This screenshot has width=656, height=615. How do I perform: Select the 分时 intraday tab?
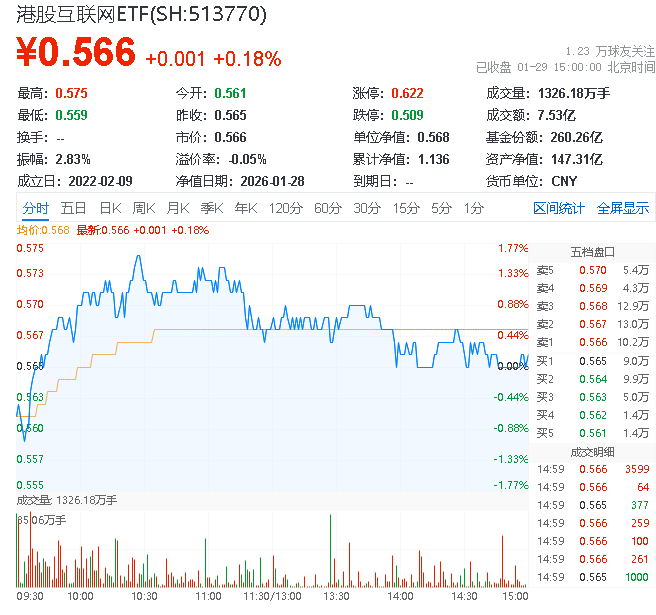pos(35,208)
